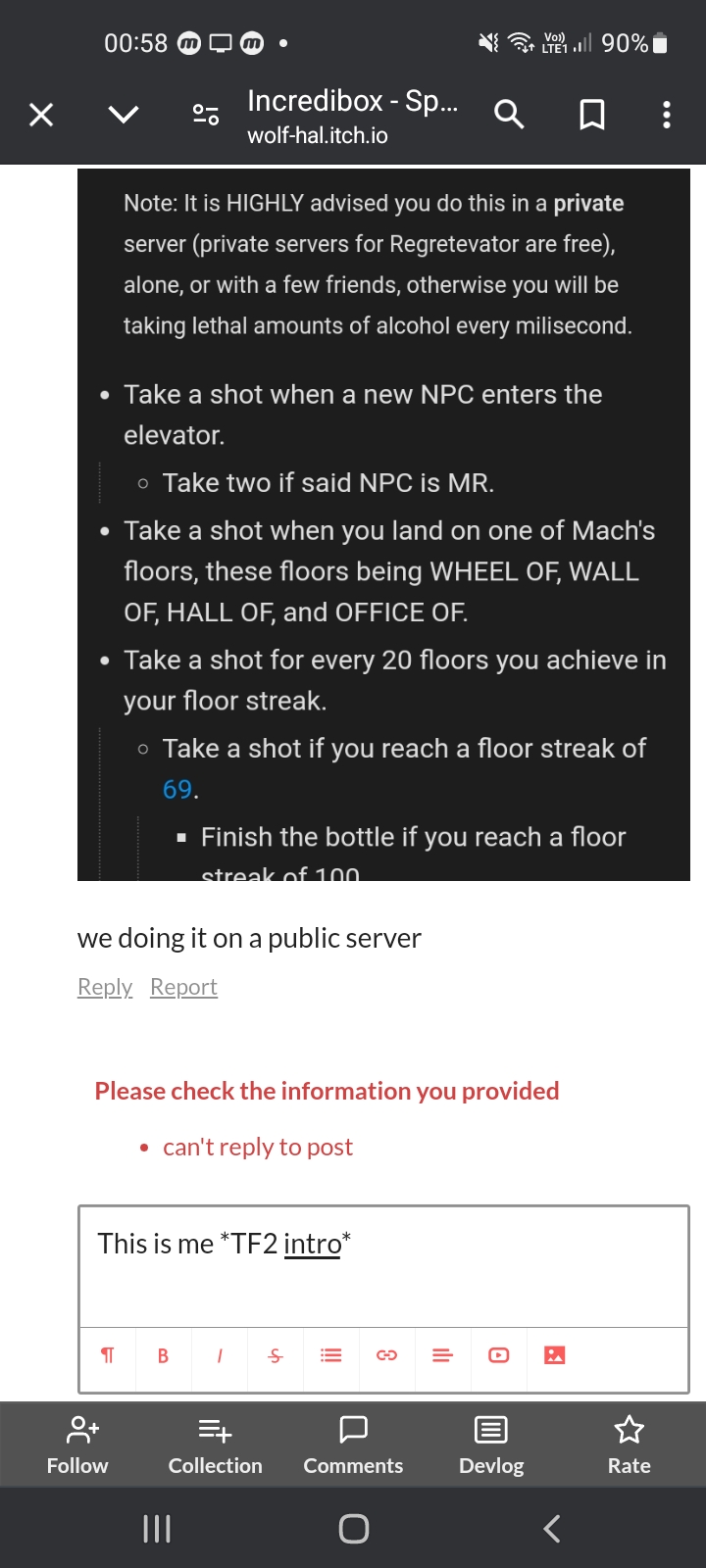706x1568 pixels.
Task: Insert an image into the reply
Action: point(555,1355)
